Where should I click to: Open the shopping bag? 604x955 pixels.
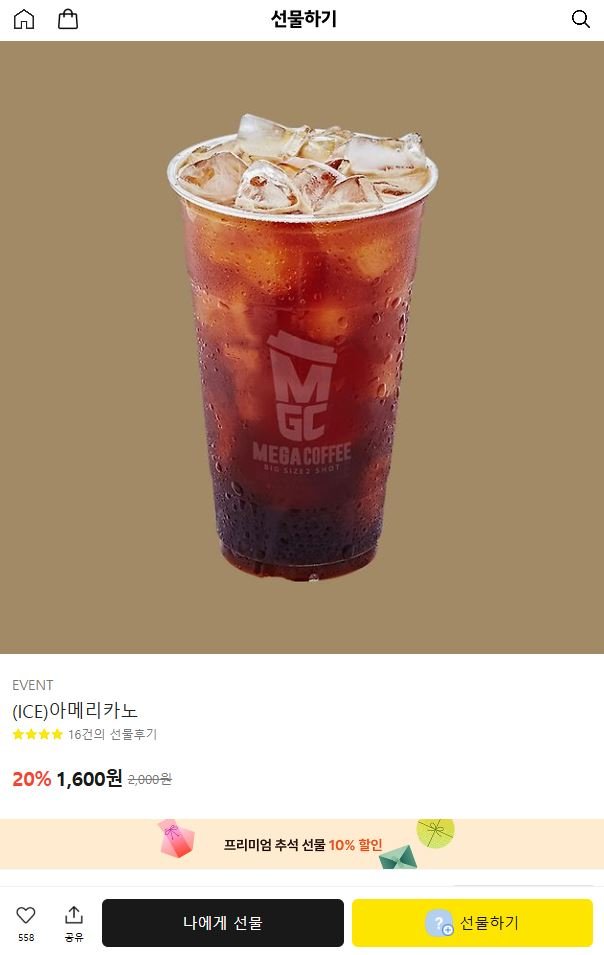click(68, 19)
